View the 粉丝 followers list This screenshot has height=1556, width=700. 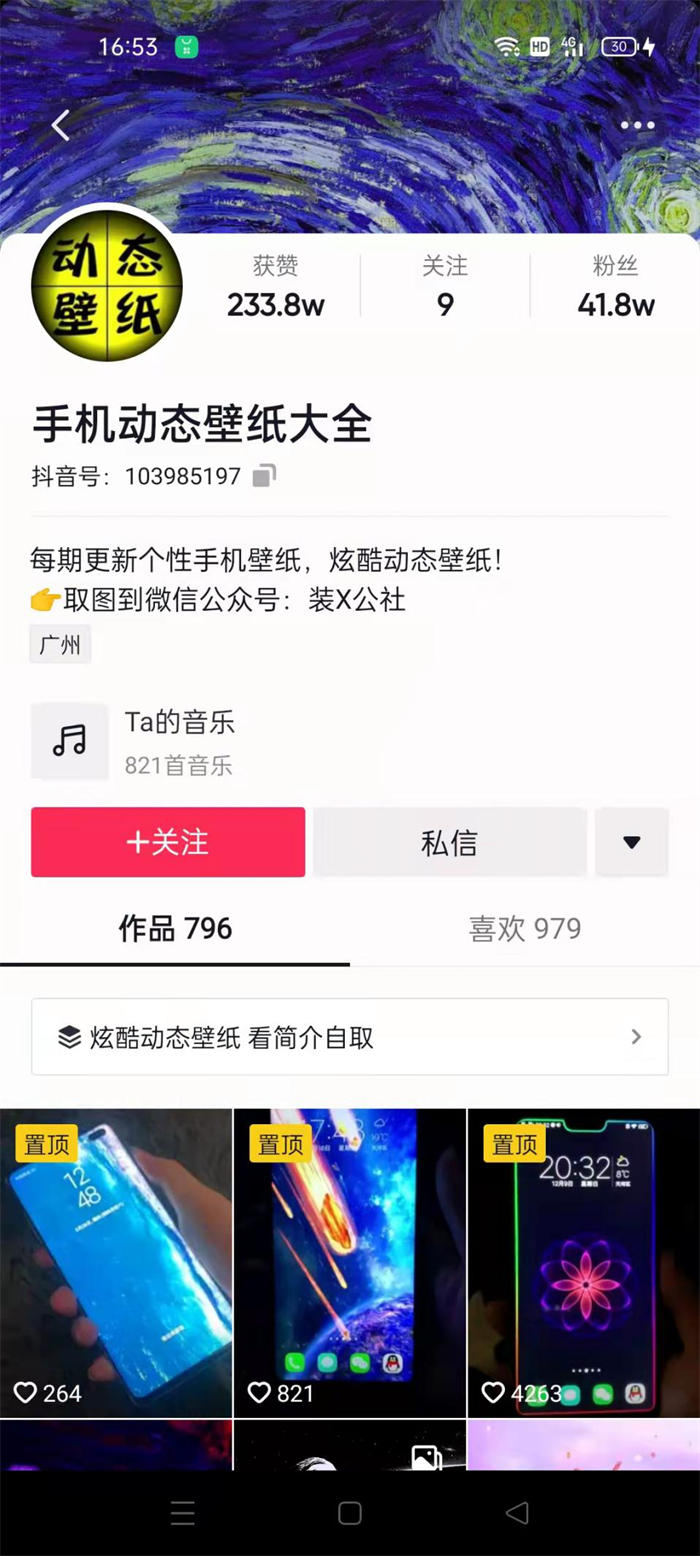[x=615, y=286]
